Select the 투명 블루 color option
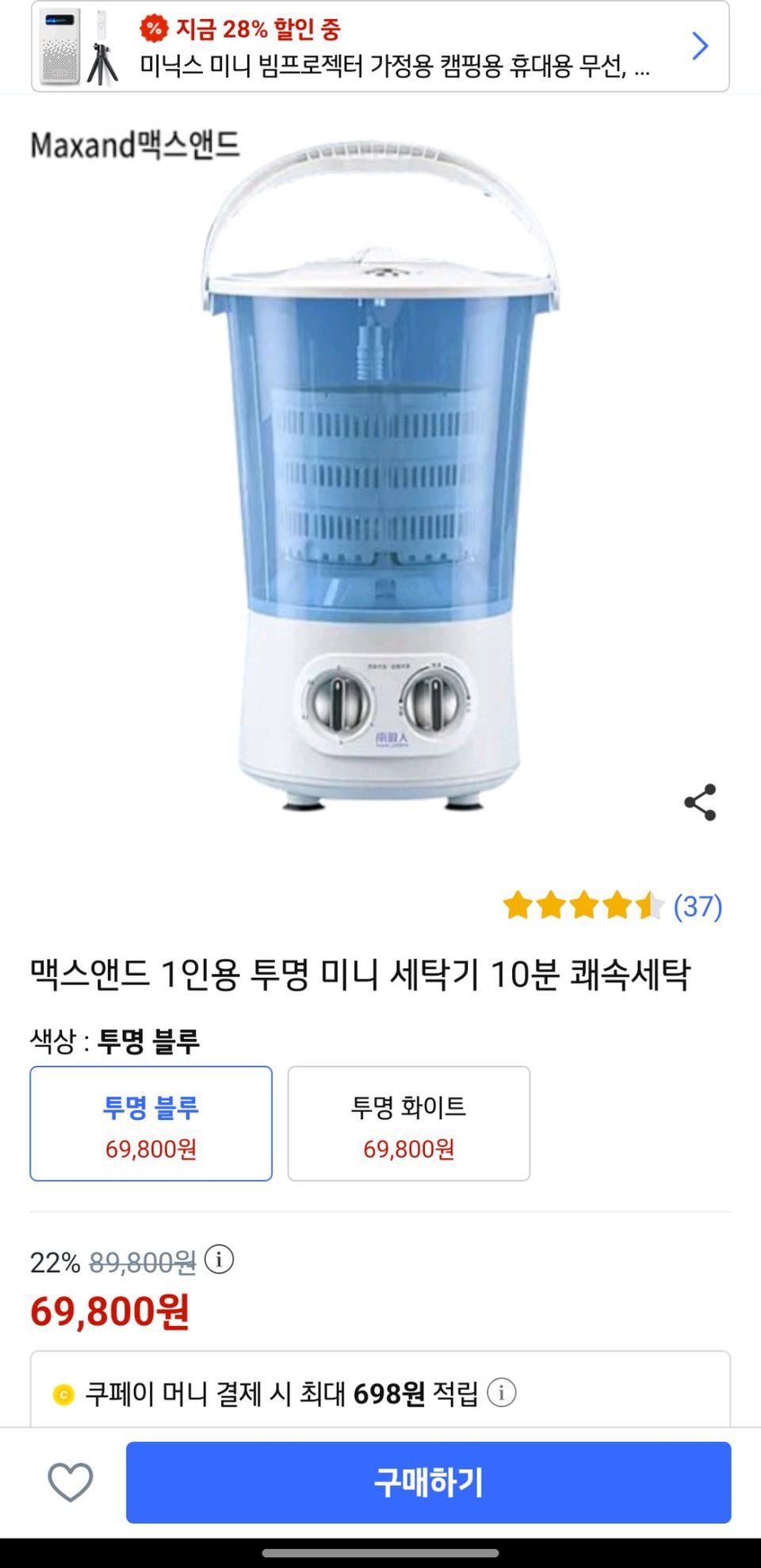This screenshot has height=1568, width=761. (151, 1123)
